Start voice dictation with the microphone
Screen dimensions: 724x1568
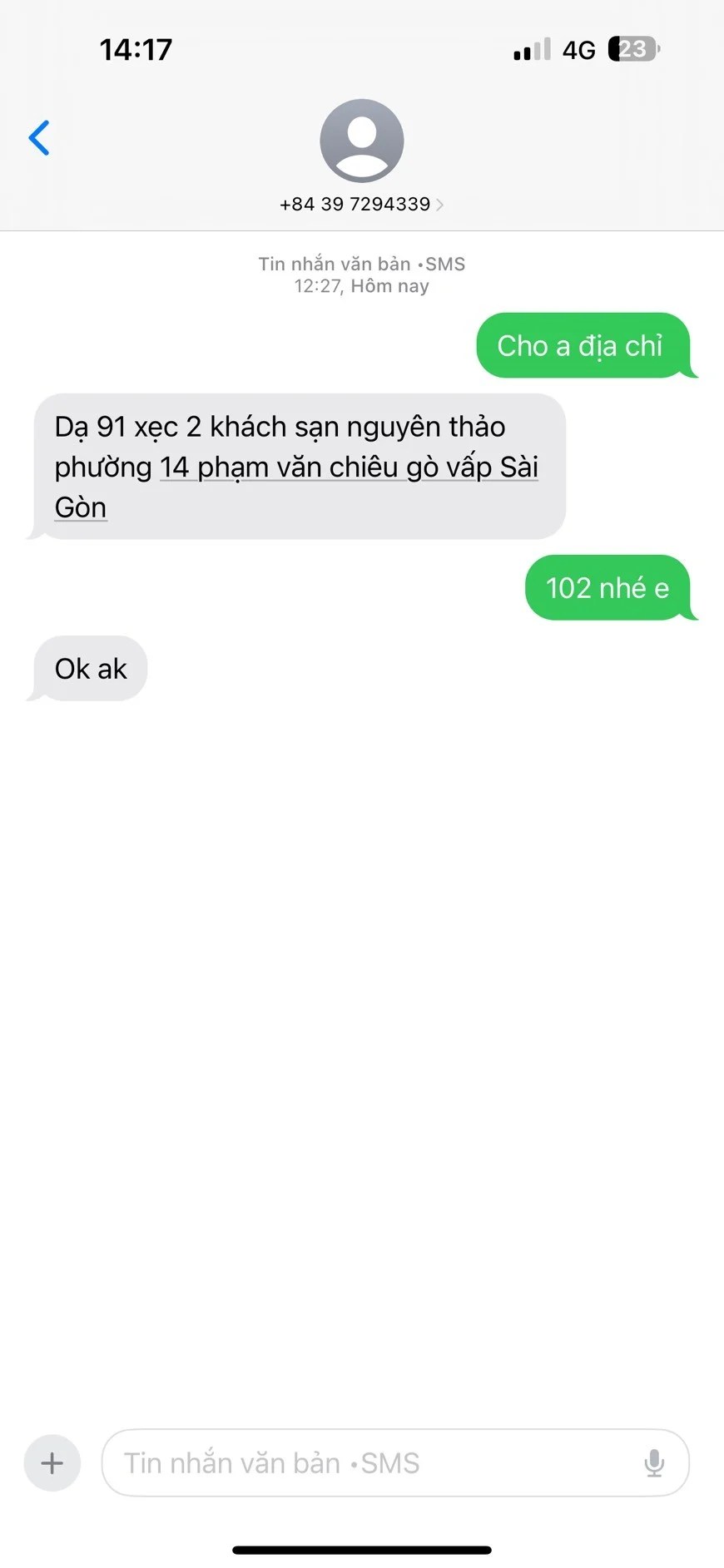coord(654,1463)
